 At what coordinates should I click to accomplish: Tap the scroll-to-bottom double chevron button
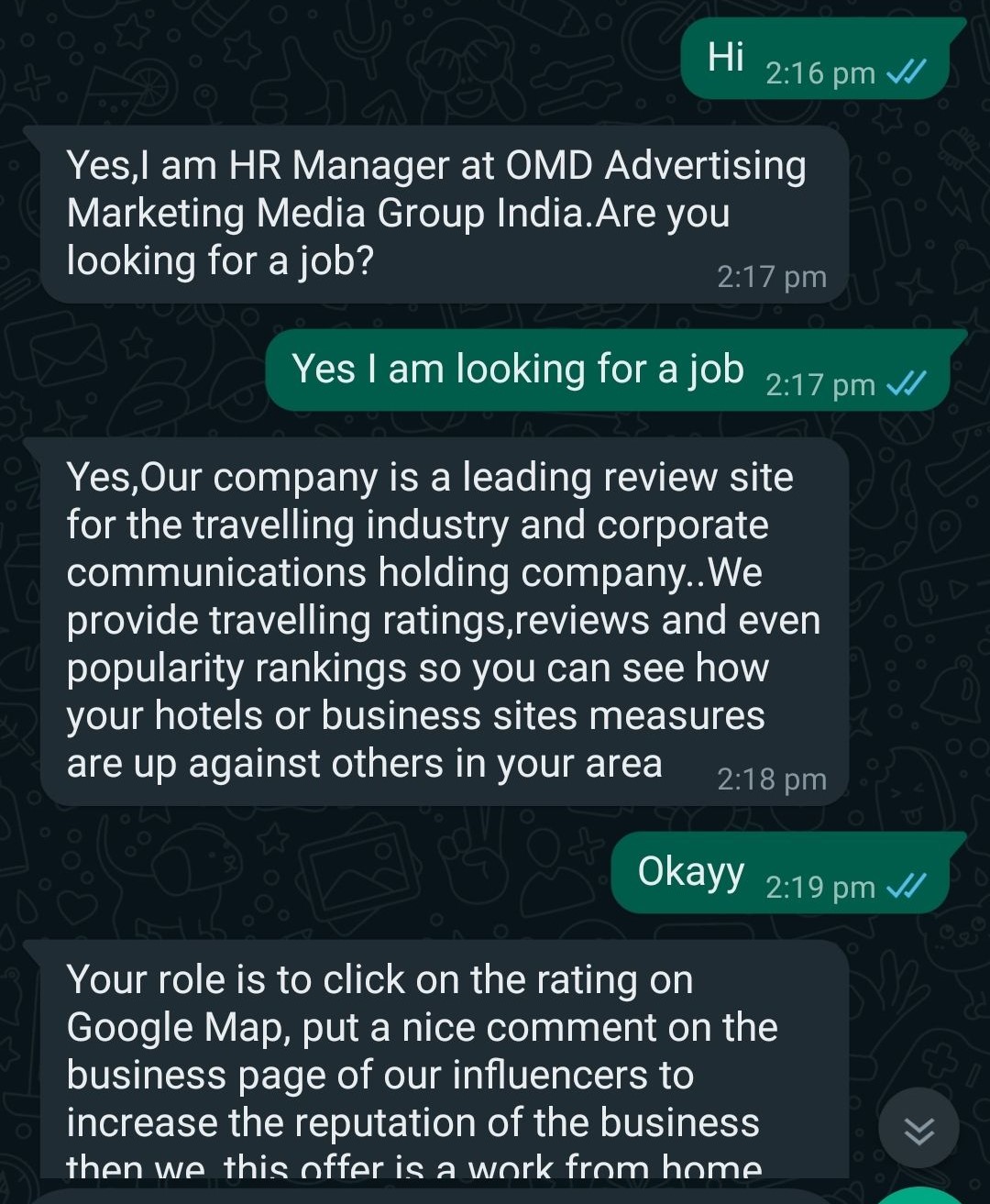click(918, 1127)
